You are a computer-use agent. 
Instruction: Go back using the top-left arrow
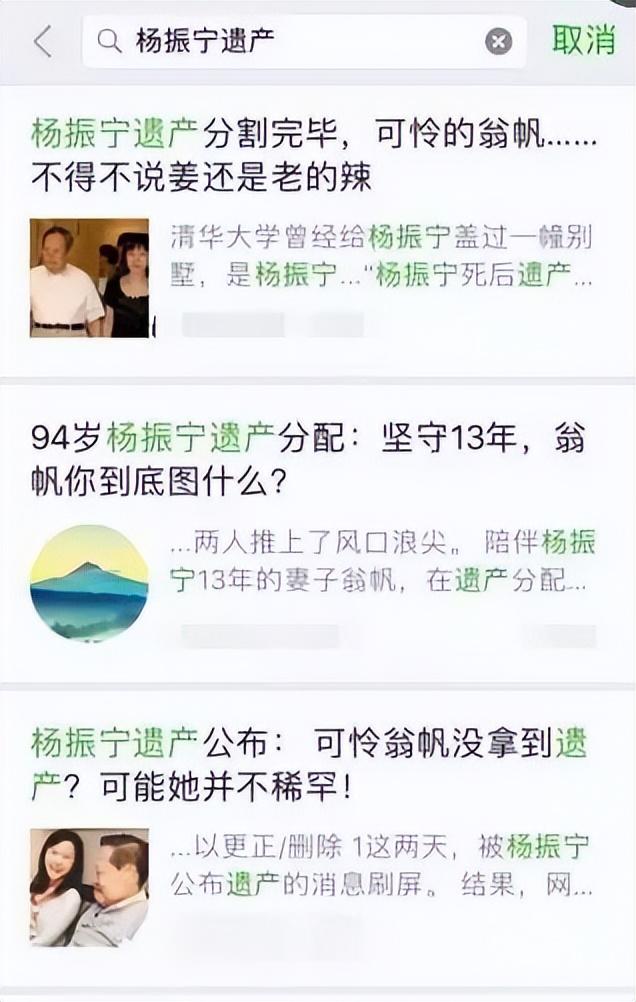[x=42, y=41]
